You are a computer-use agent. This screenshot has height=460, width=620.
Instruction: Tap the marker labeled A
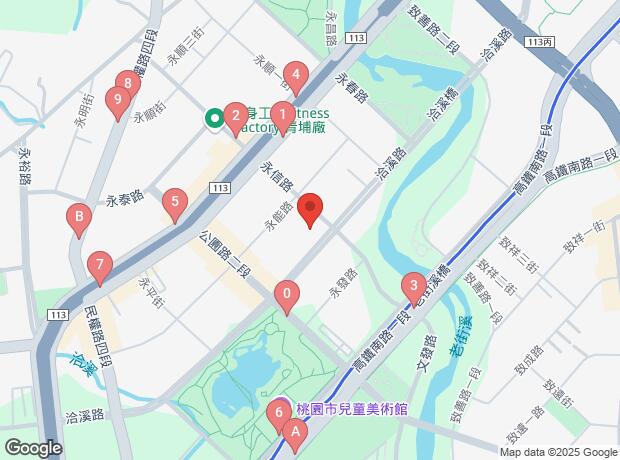294,431
